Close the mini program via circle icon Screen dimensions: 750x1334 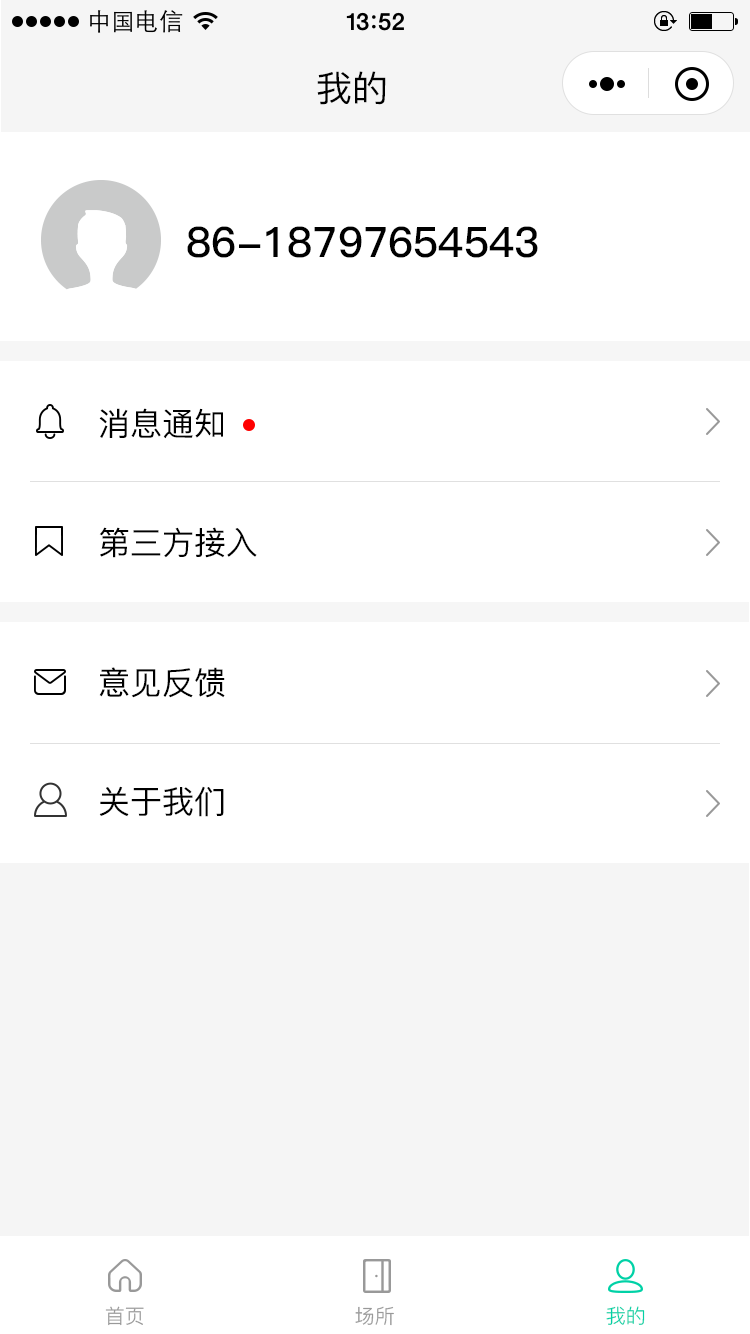point(692,84)
